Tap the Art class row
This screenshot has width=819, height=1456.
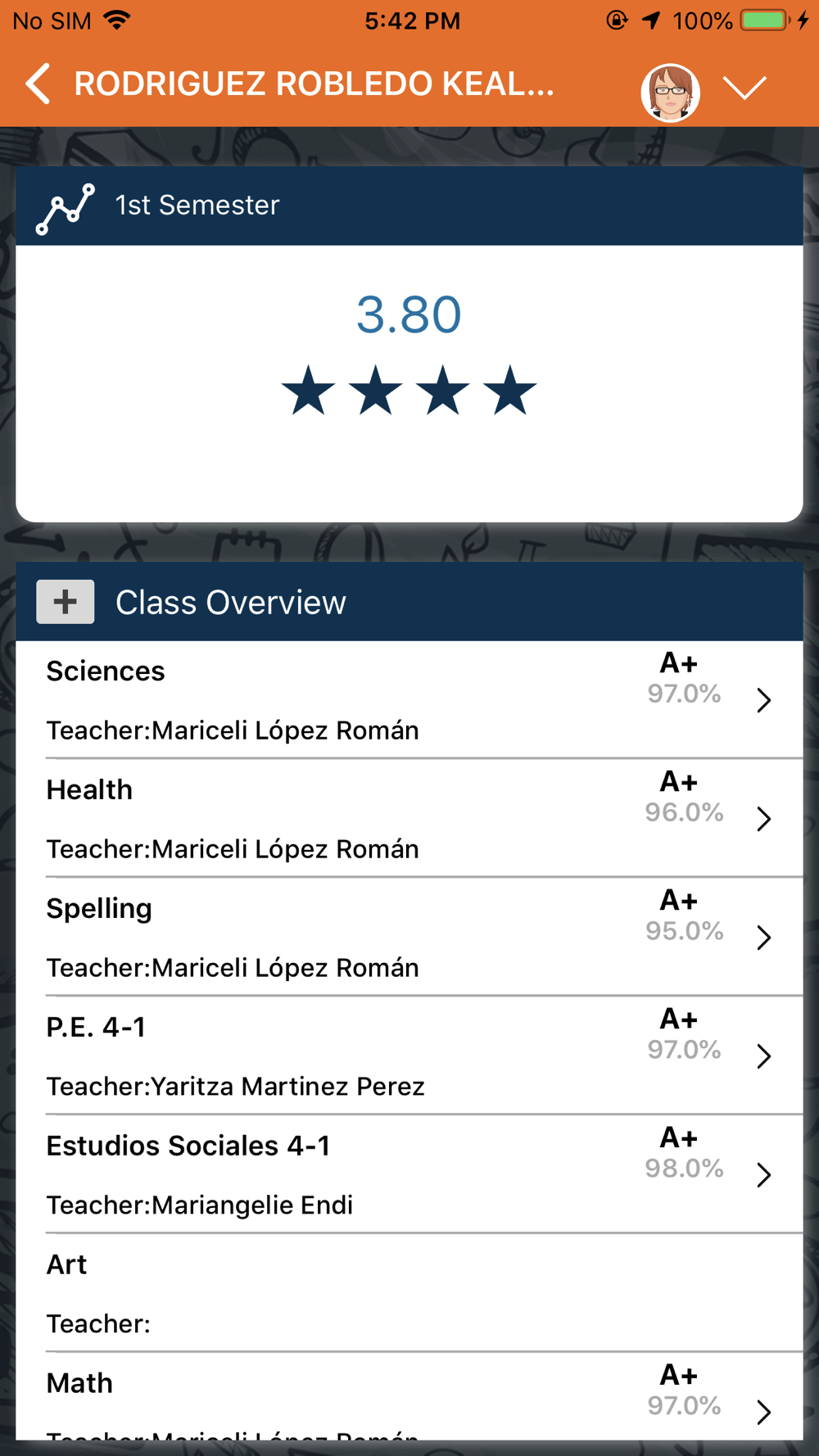click(409, 1294)
